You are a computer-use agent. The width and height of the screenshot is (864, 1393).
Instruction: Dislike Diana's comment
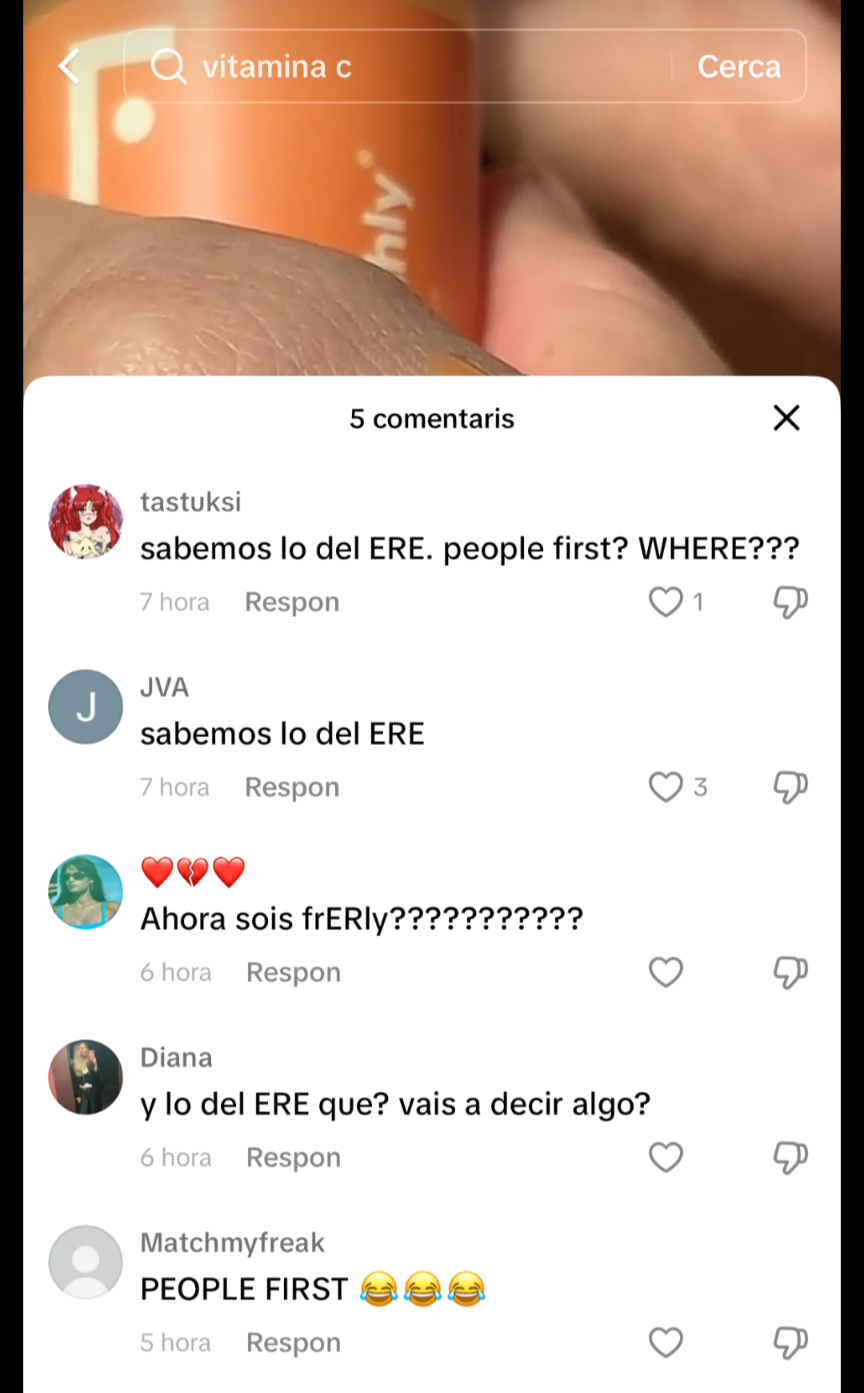point(790,1157)
